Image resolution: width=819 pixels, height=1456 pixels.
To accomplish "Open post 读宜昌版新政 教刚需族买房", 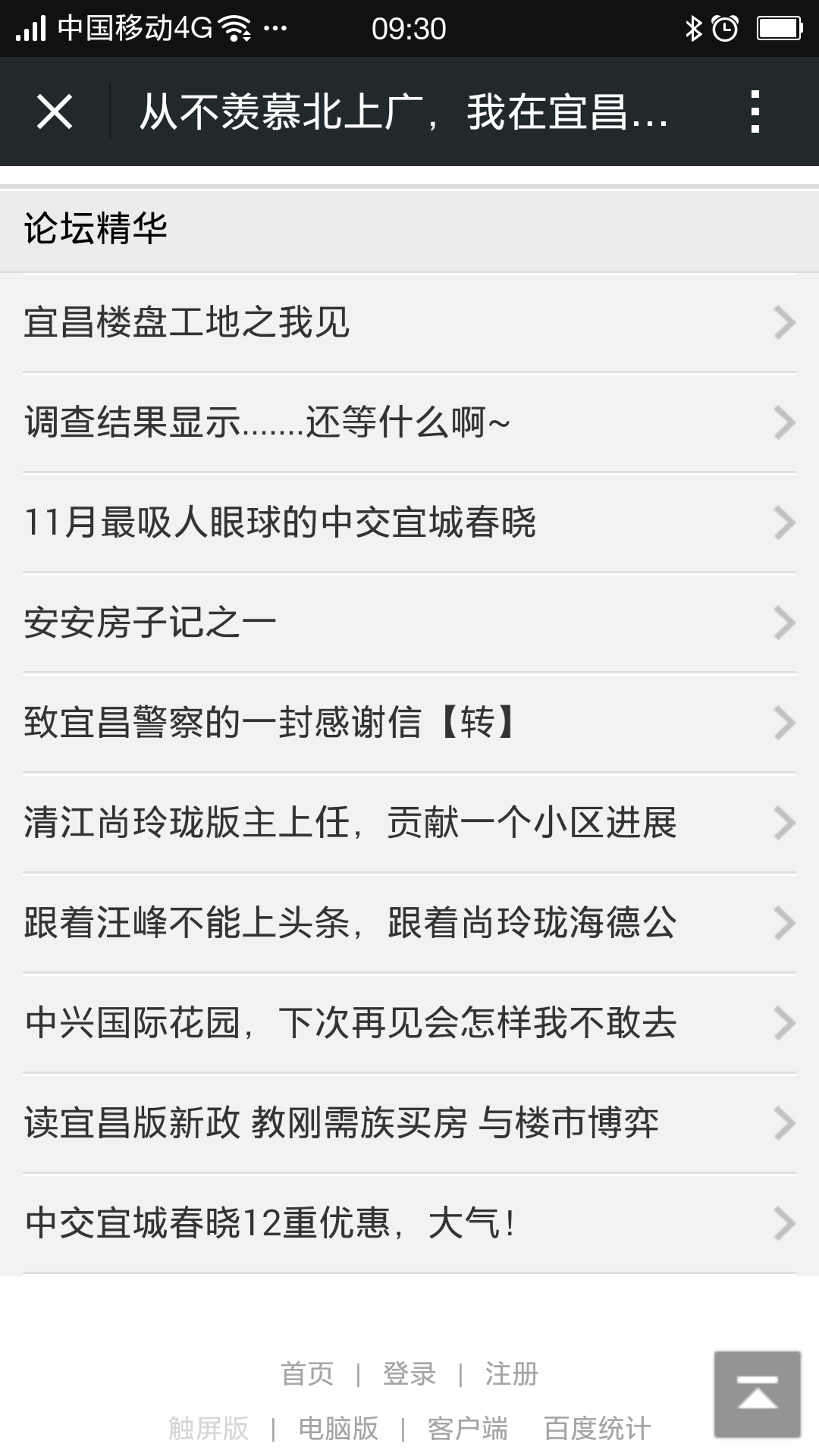I will click(409, 1123).
